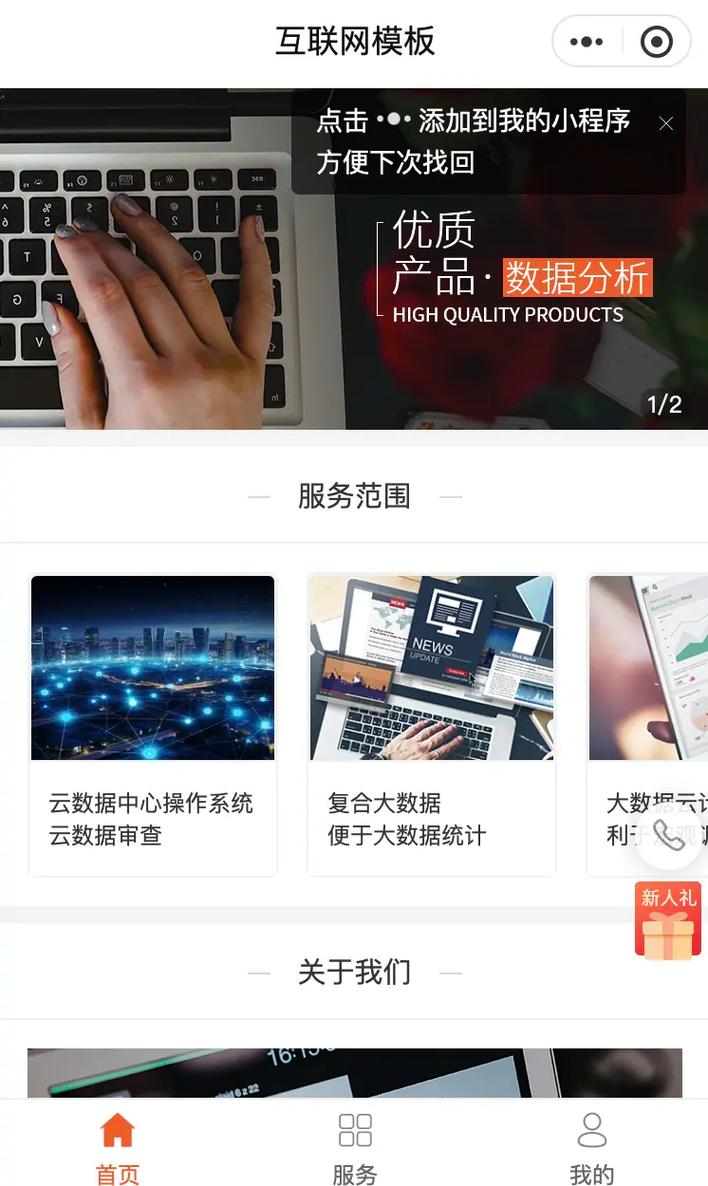The image size is (708, 1186).
Task: Open the mini program more-options menu
Action: [586, 42]
